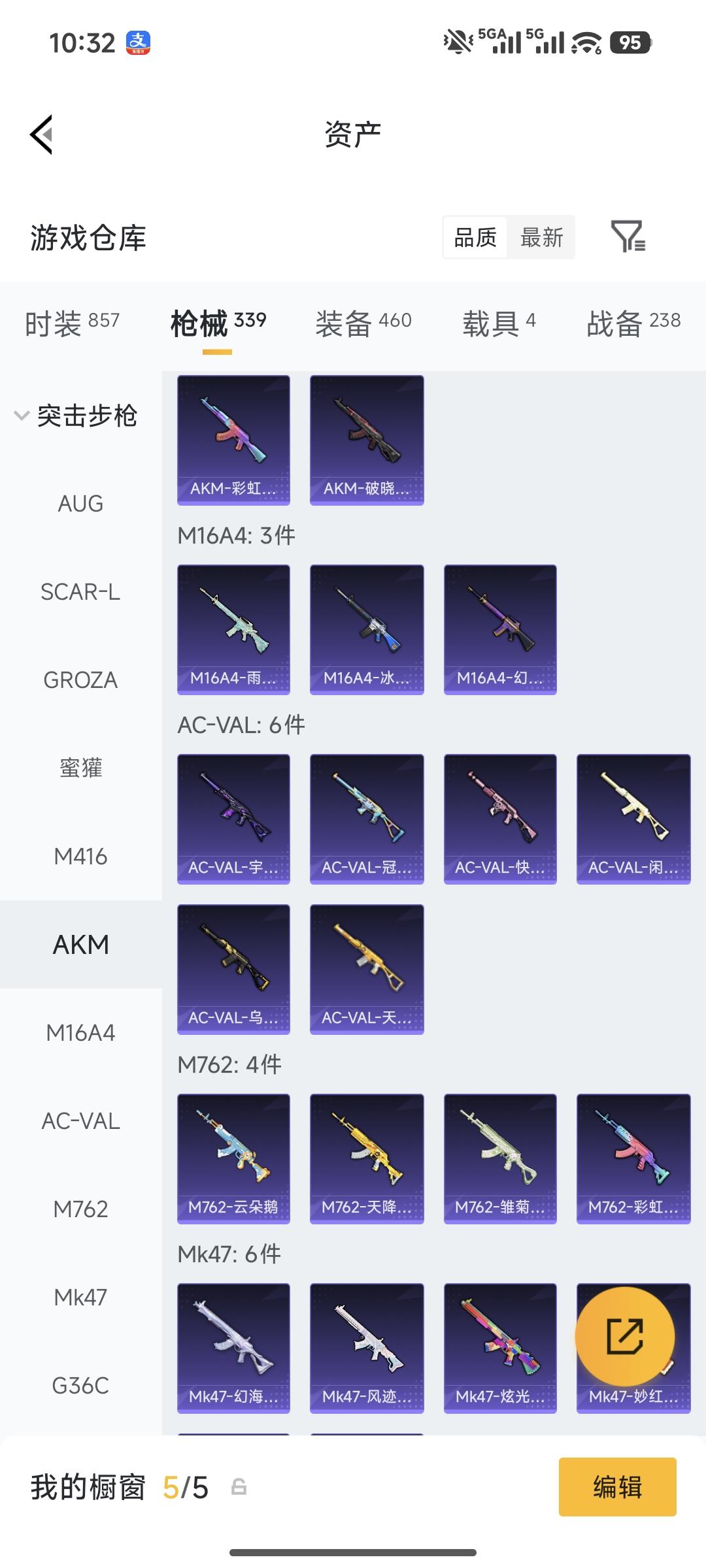
Task: Open the filter icon next to 最新
Action: [628, 237]
